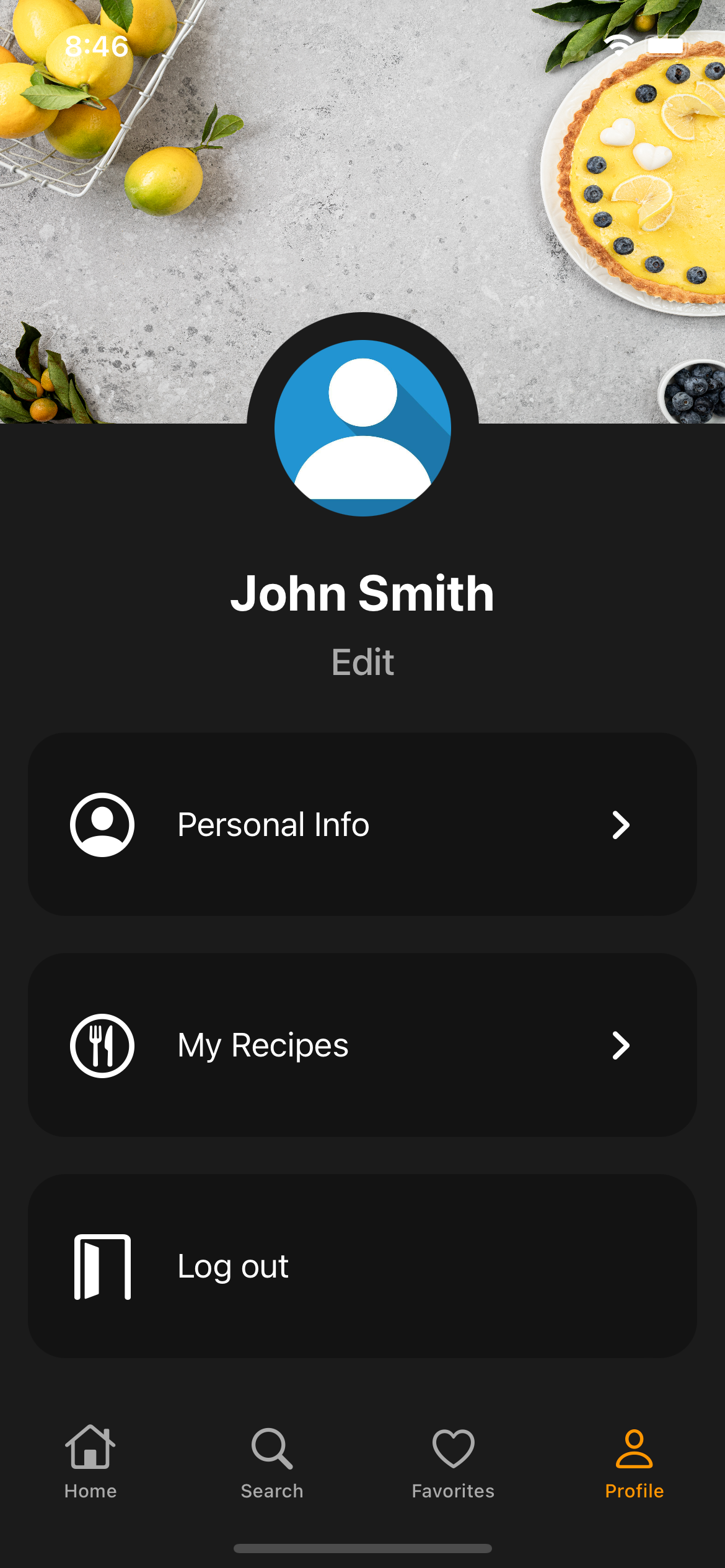Open the Personal Info row
725x1568 pixels.
point(362,824)
